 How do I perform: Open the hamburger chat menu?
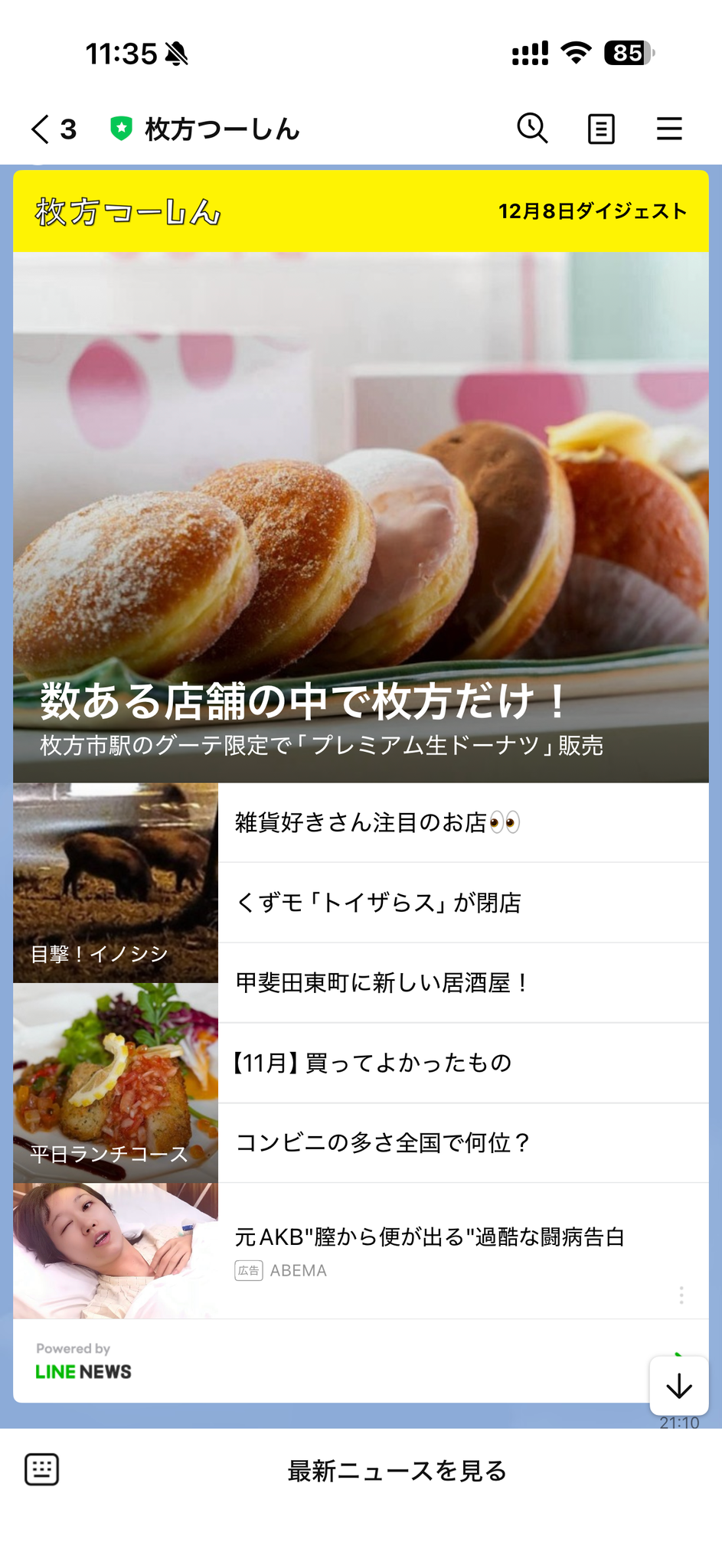668,129
